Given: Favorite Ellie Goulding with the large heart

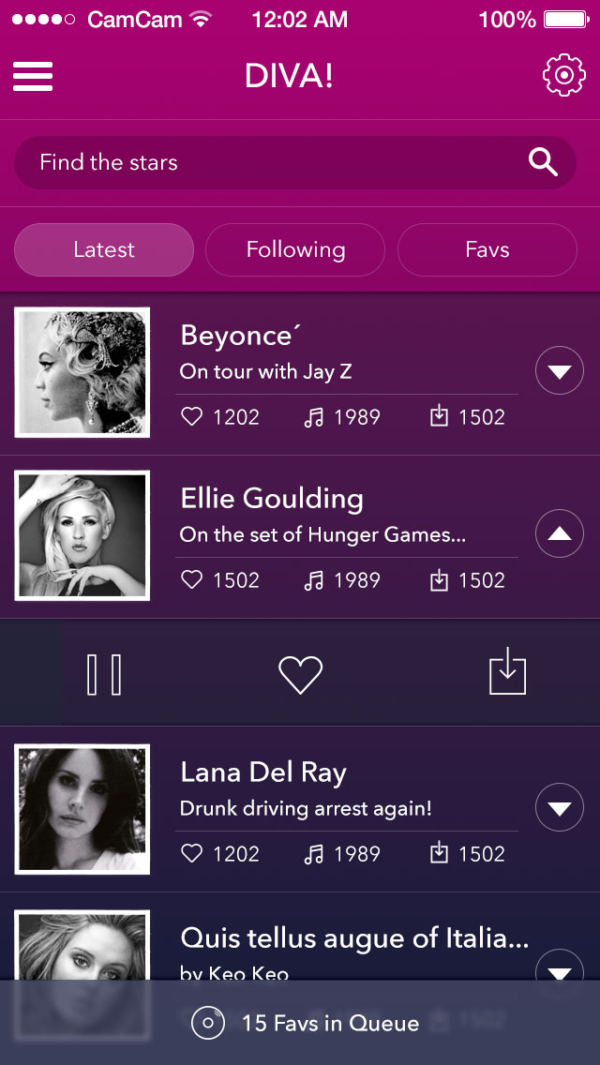Looking at the screenshot, I should click(x=300, y=674).
